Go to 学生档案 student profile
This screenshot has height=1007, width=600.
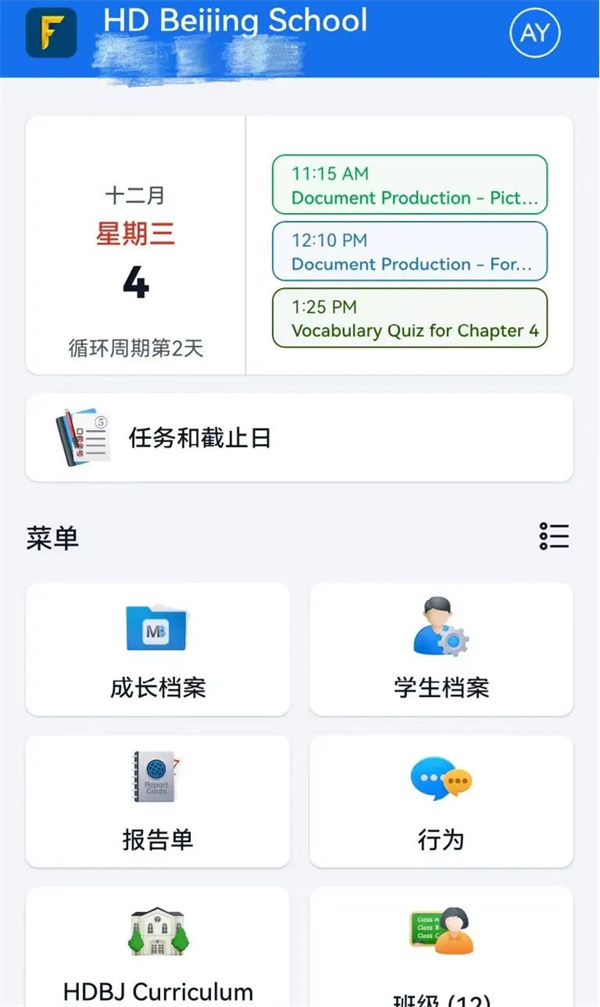tap(441, 649)
